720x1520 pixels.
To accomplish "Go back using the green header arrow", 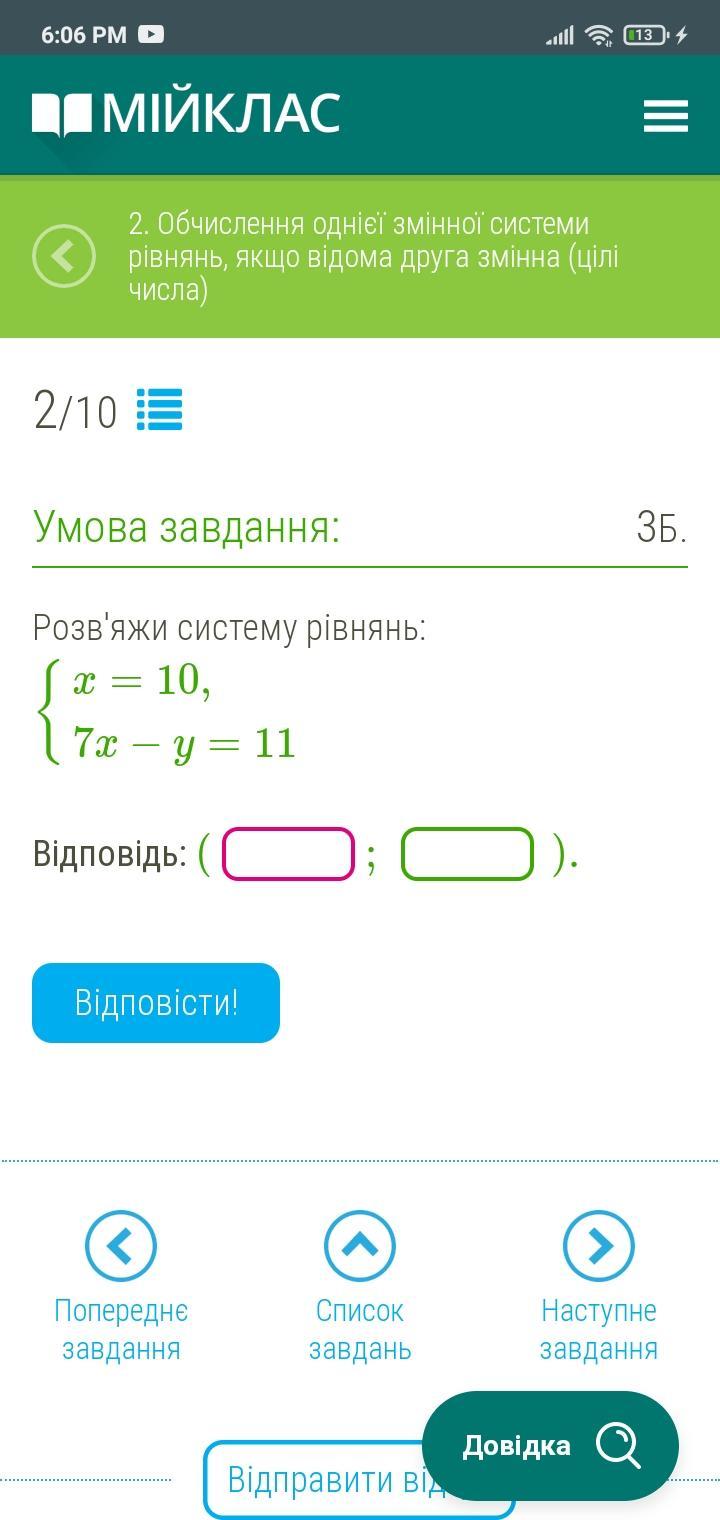I will 64,256.
